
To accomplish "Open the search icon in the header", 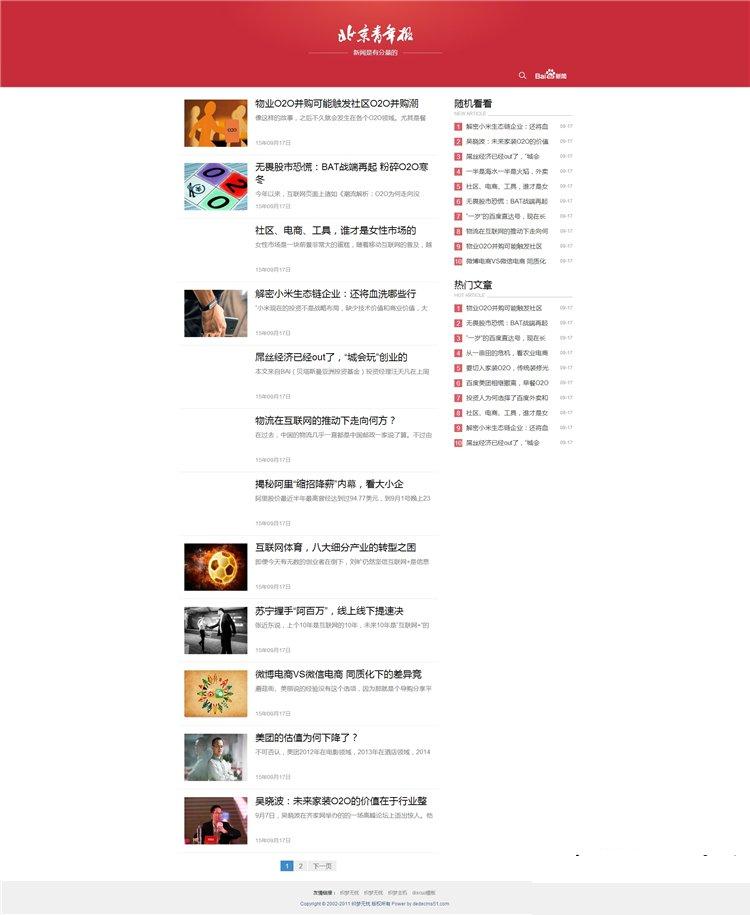I will (522, 75).
